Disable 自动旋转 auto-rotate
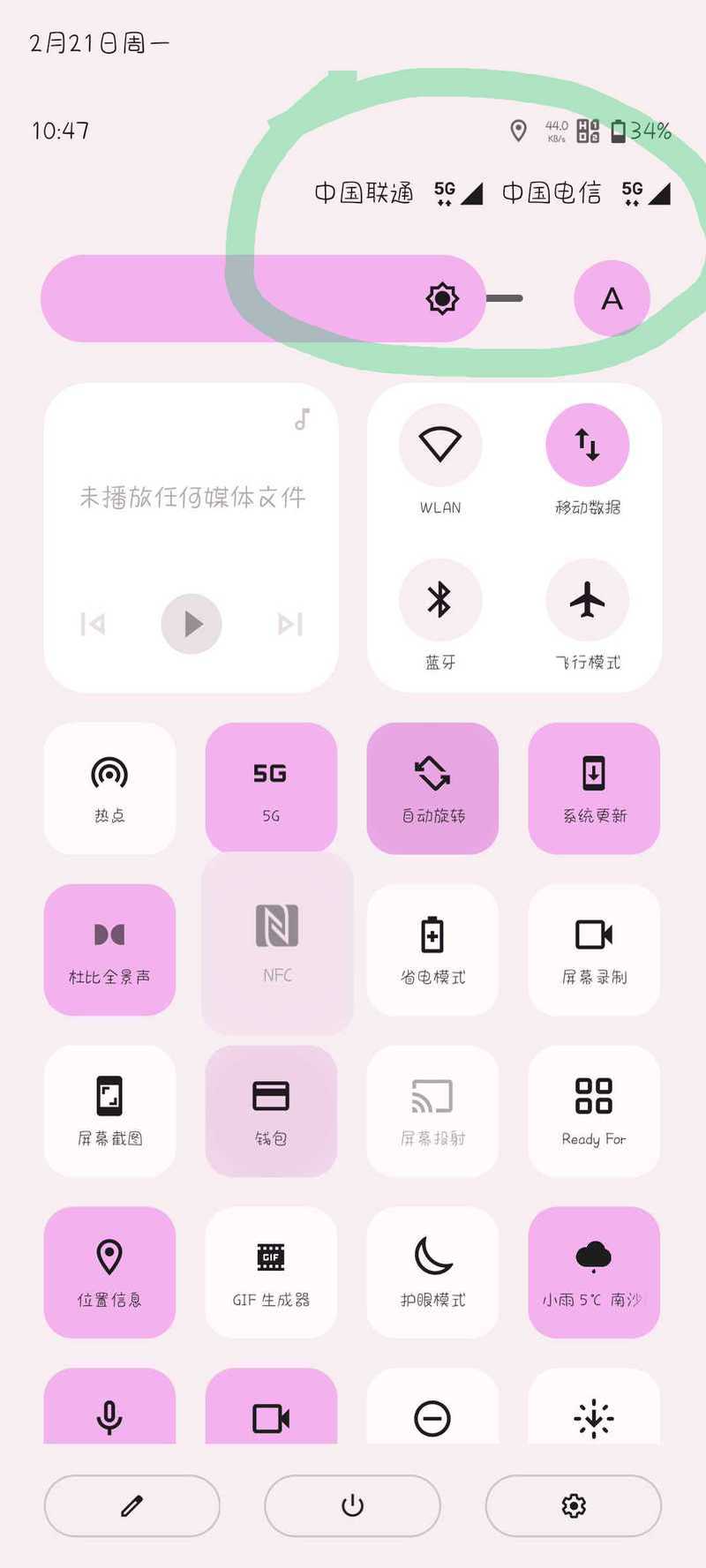 click(x=432, y=788)
